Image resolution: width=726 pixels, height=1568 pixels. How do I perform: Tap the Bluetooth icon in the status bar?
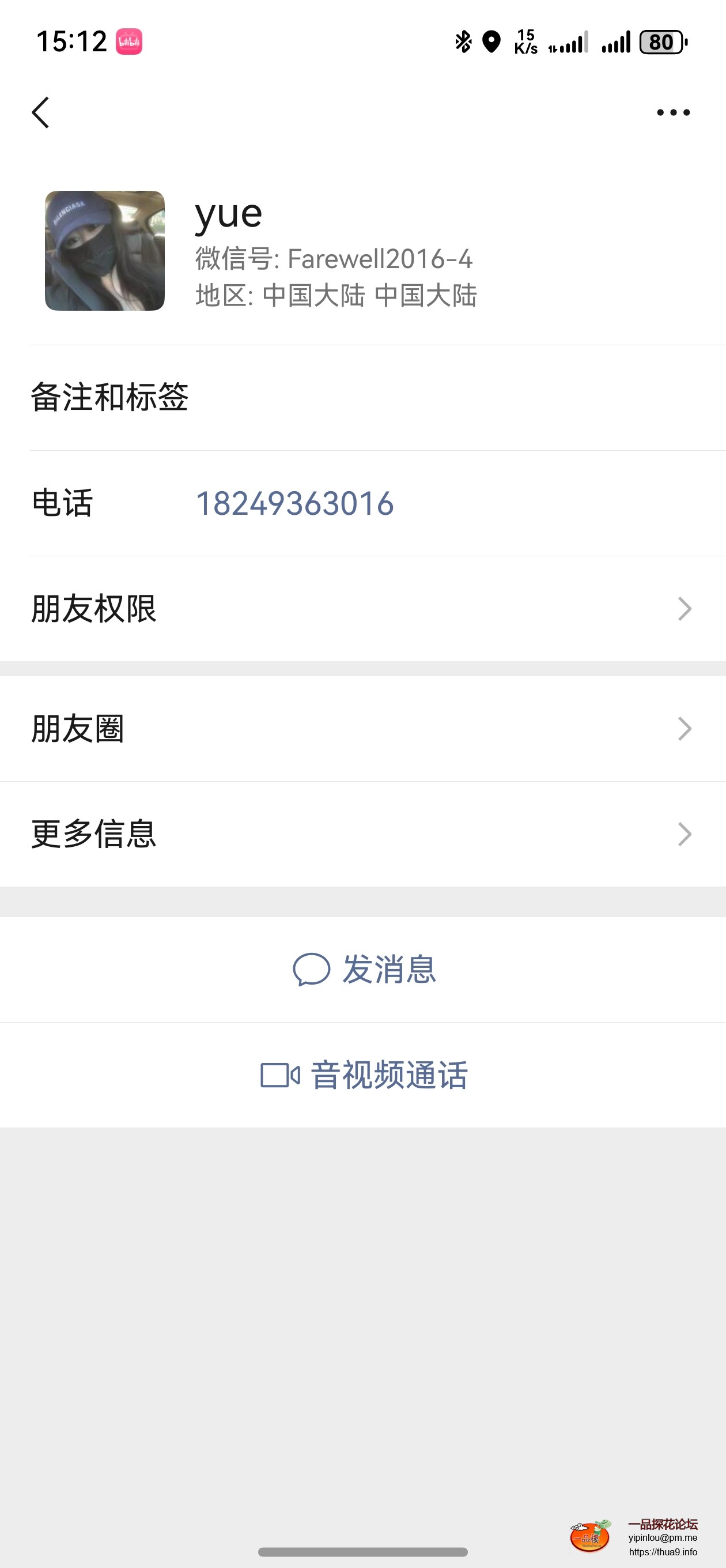pyautogui.click(x=463, y=40)
